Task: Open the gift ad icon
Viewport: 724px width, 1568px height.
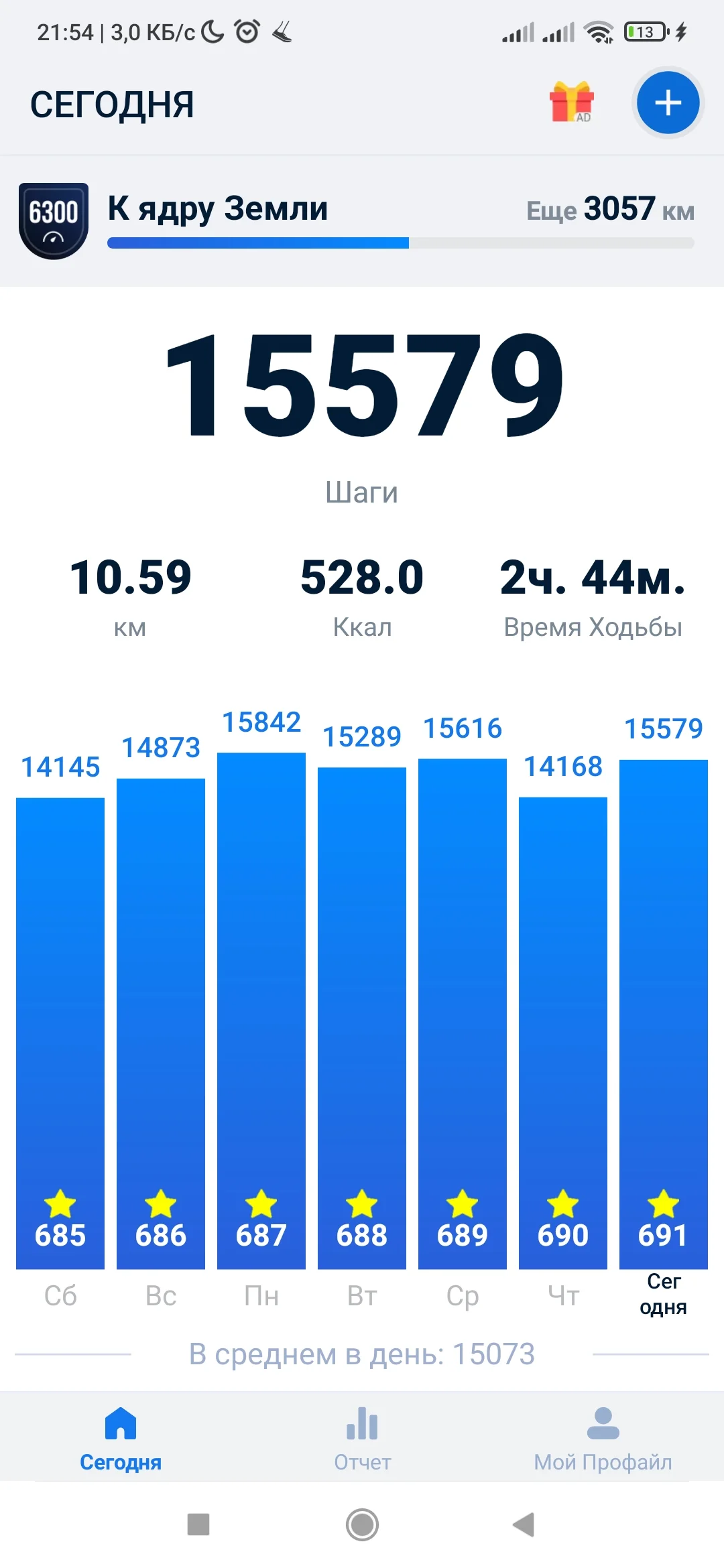Action: pos(571,103)
